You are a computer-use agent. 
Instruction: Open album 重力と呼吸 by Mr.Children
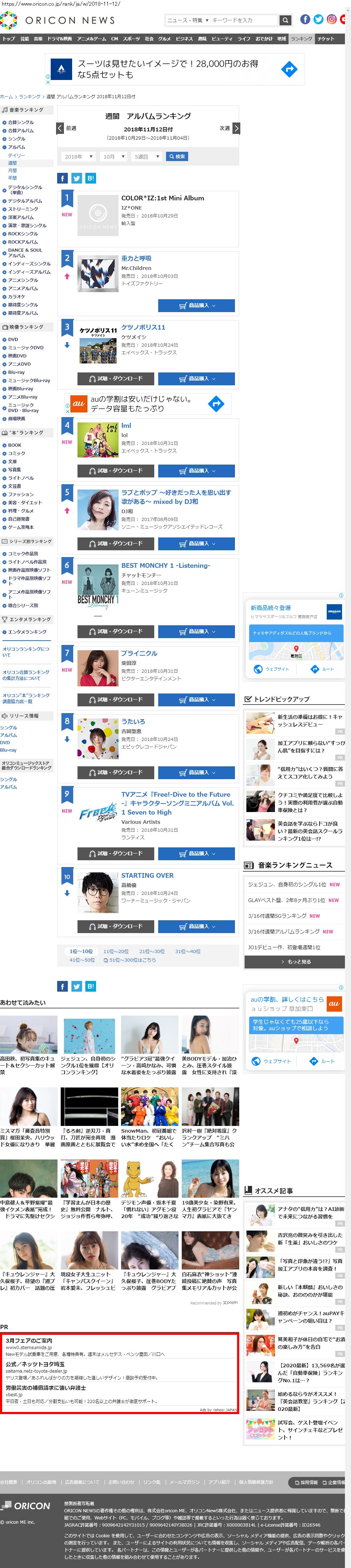pos(136,258)
